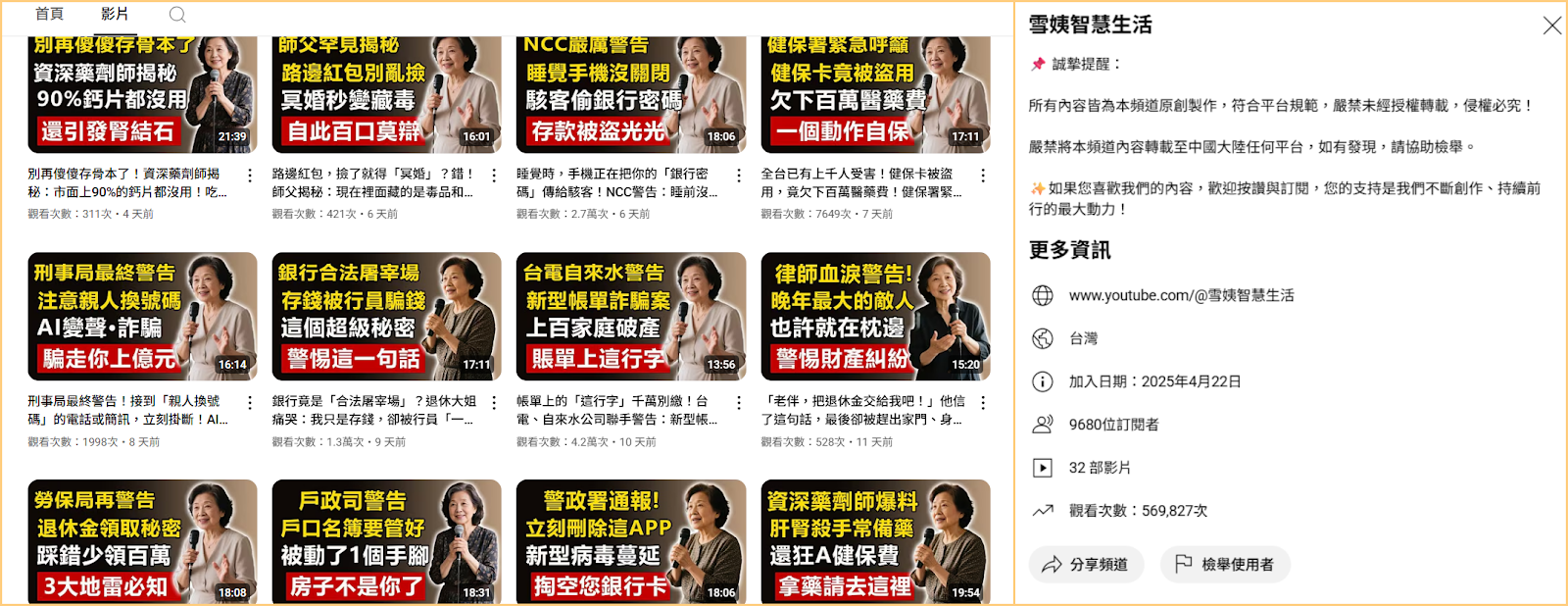Open the 警政署通報 立刻刪除這APP video
This screenshot has width=1568, height=606.
[x=630, y=541]
